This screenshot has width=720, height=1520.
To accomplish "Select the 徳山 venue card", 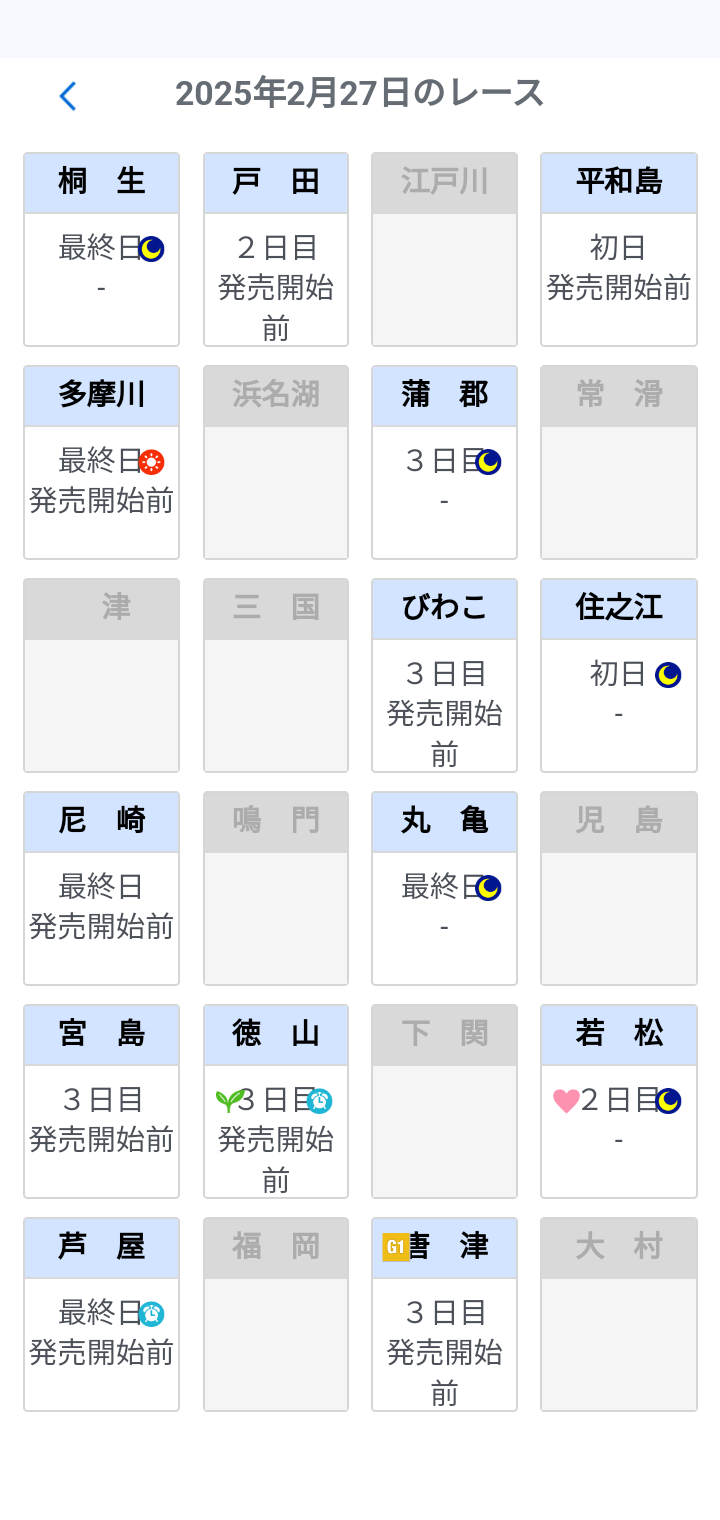I will (276, 1102).
